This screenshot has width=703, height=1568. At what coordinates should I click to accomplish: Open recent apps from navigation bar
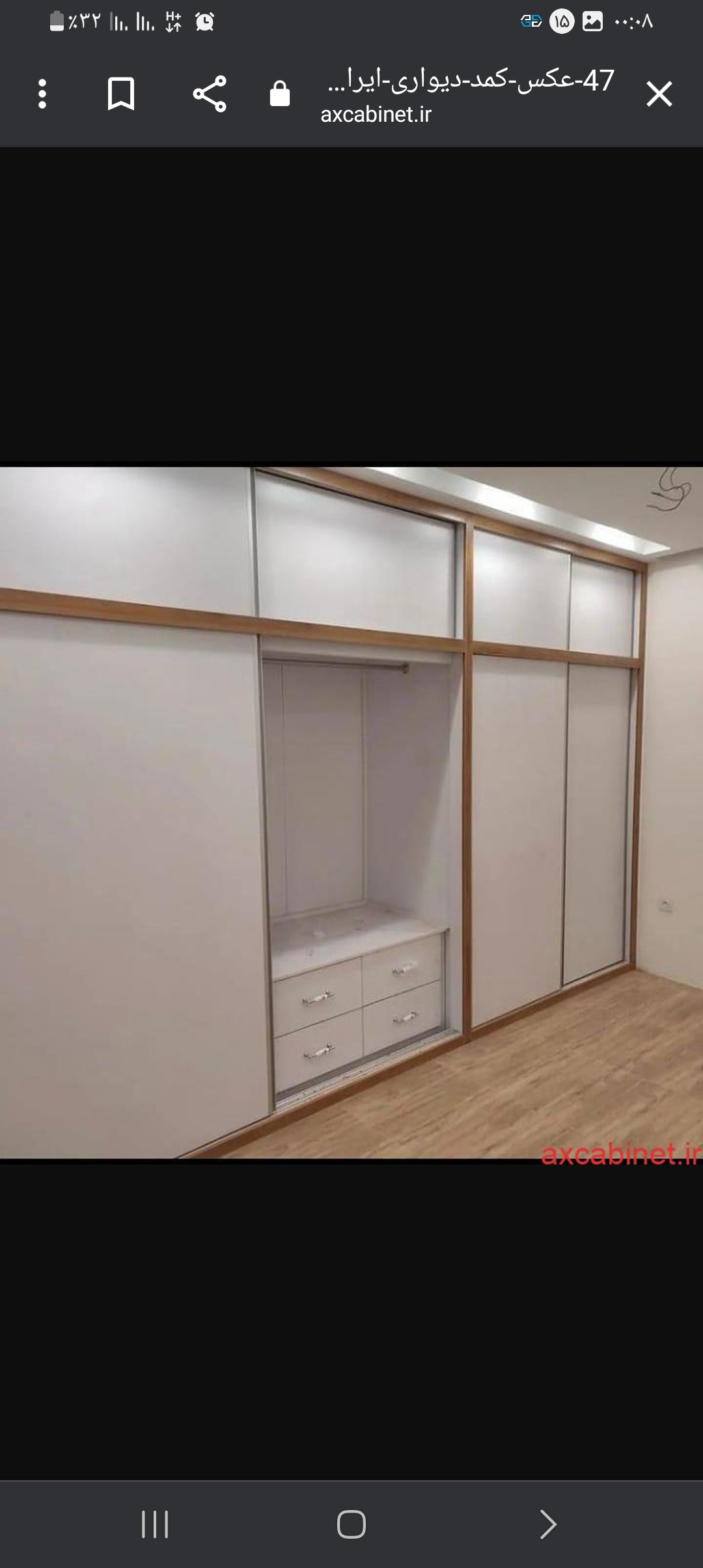click(155, 1524)
